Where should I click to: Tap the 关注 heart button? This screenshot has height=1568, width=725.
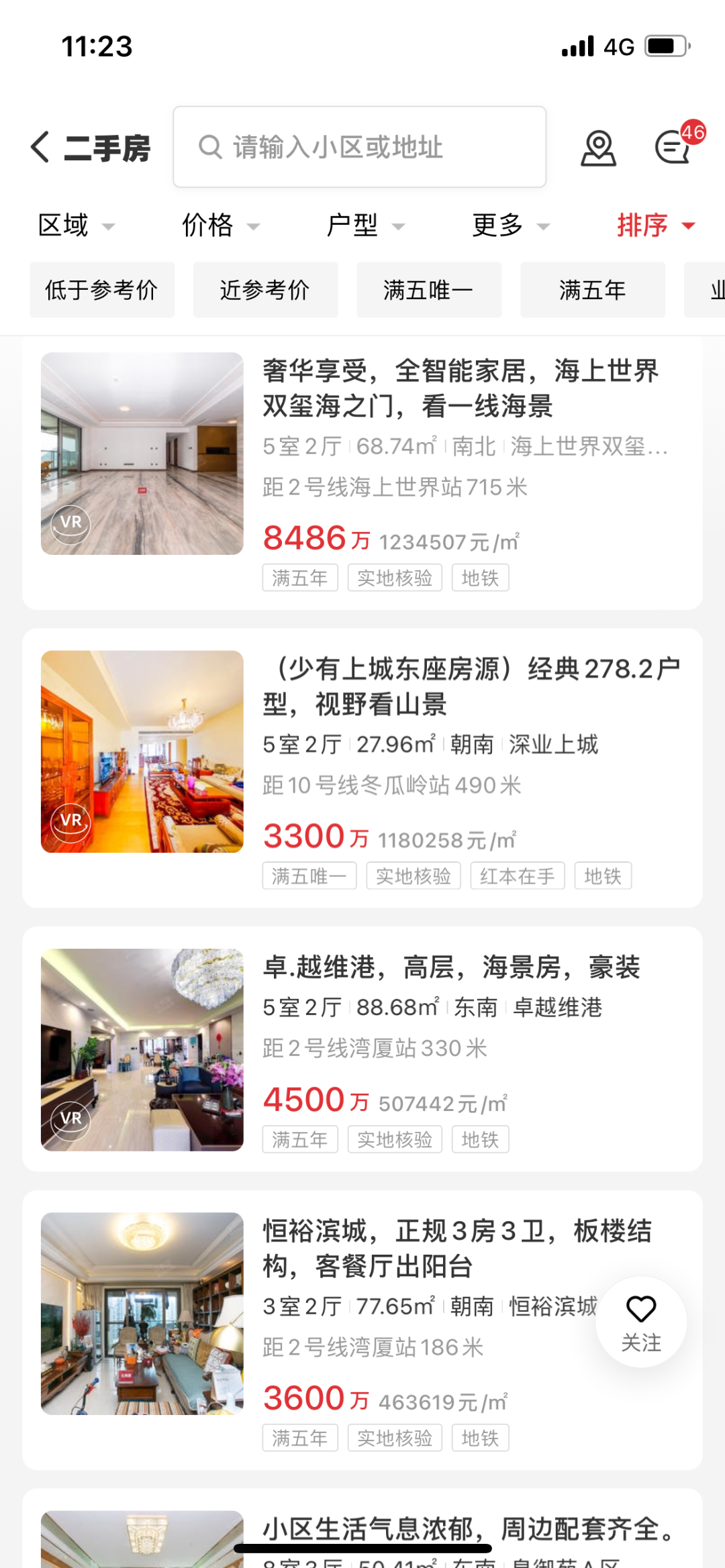tap(640, 1322)
